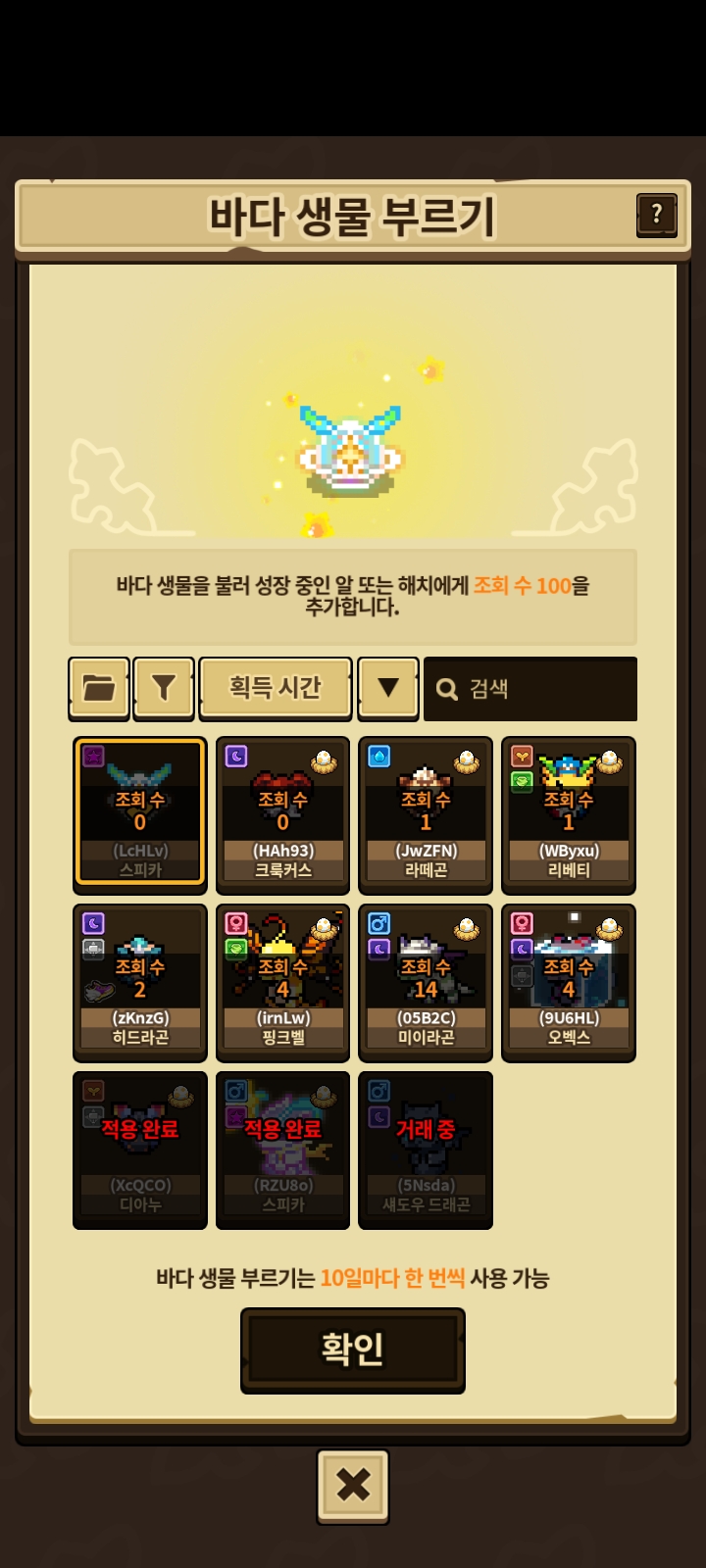The image size is (706, 1568).
Task: Open the folder icon button
Action: point(99,688)
